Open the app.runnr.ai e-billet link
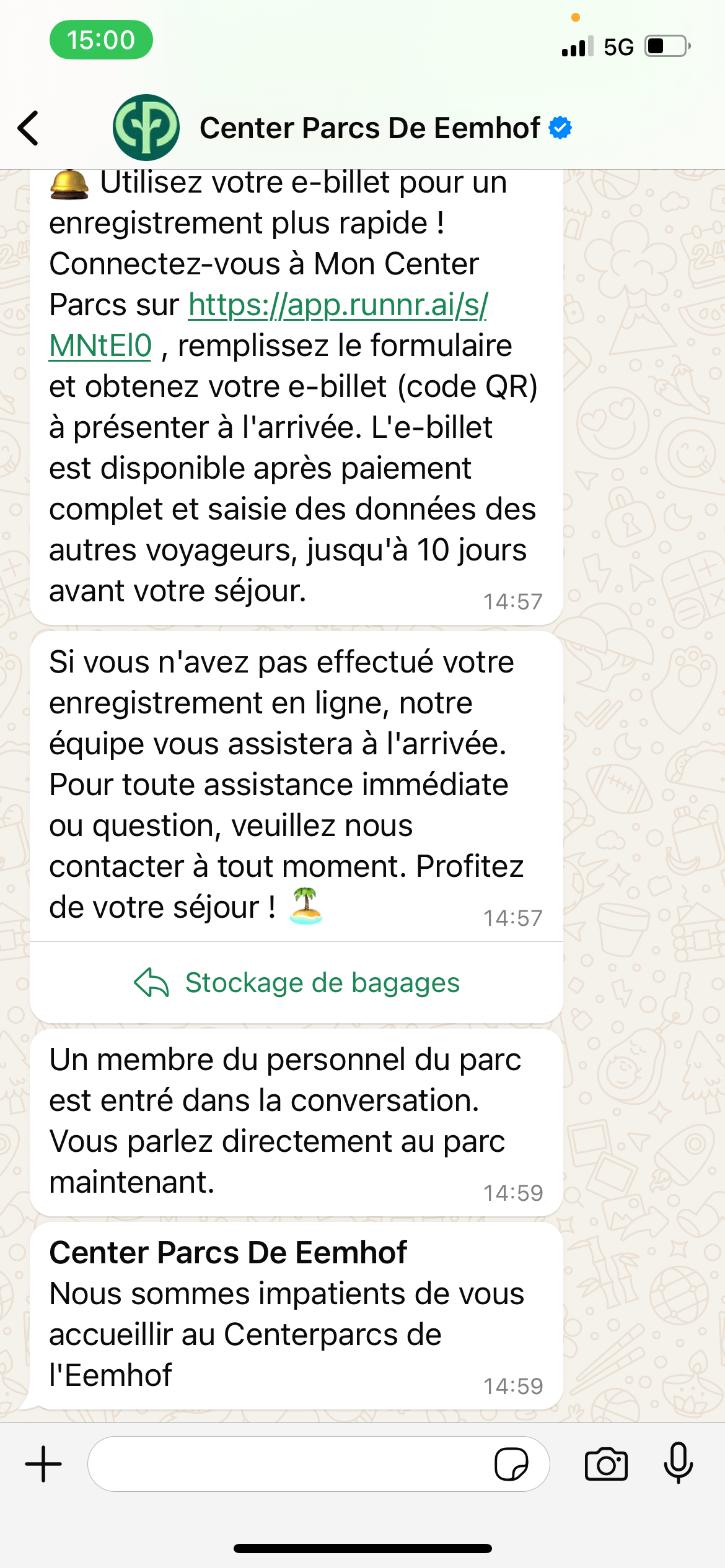 tap(338, 305)
